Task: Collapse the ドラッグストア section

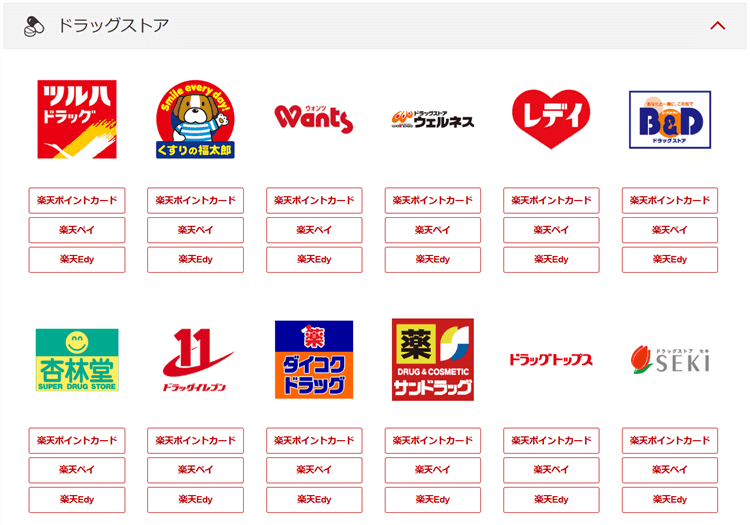Action: pos(717,26)
